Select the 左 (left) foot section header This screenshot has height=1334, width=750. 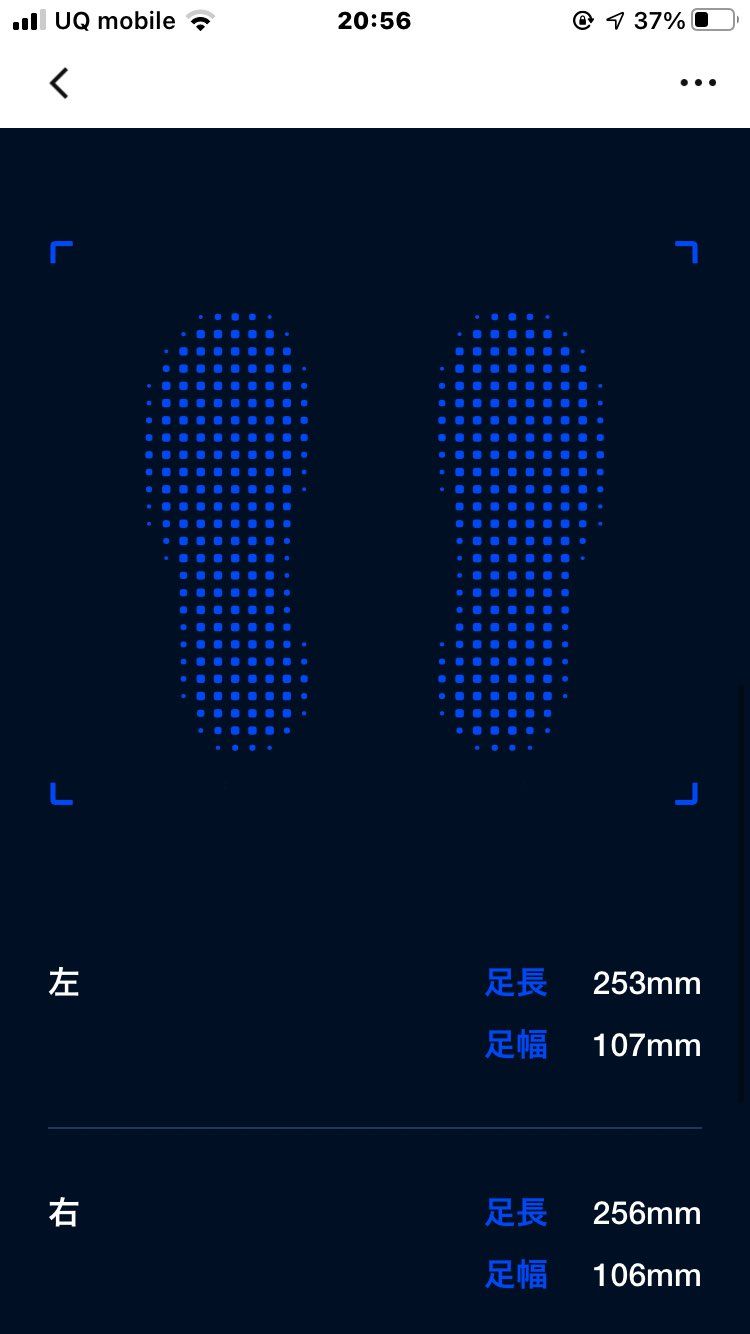pyautogui.click(x=63, y=983)
